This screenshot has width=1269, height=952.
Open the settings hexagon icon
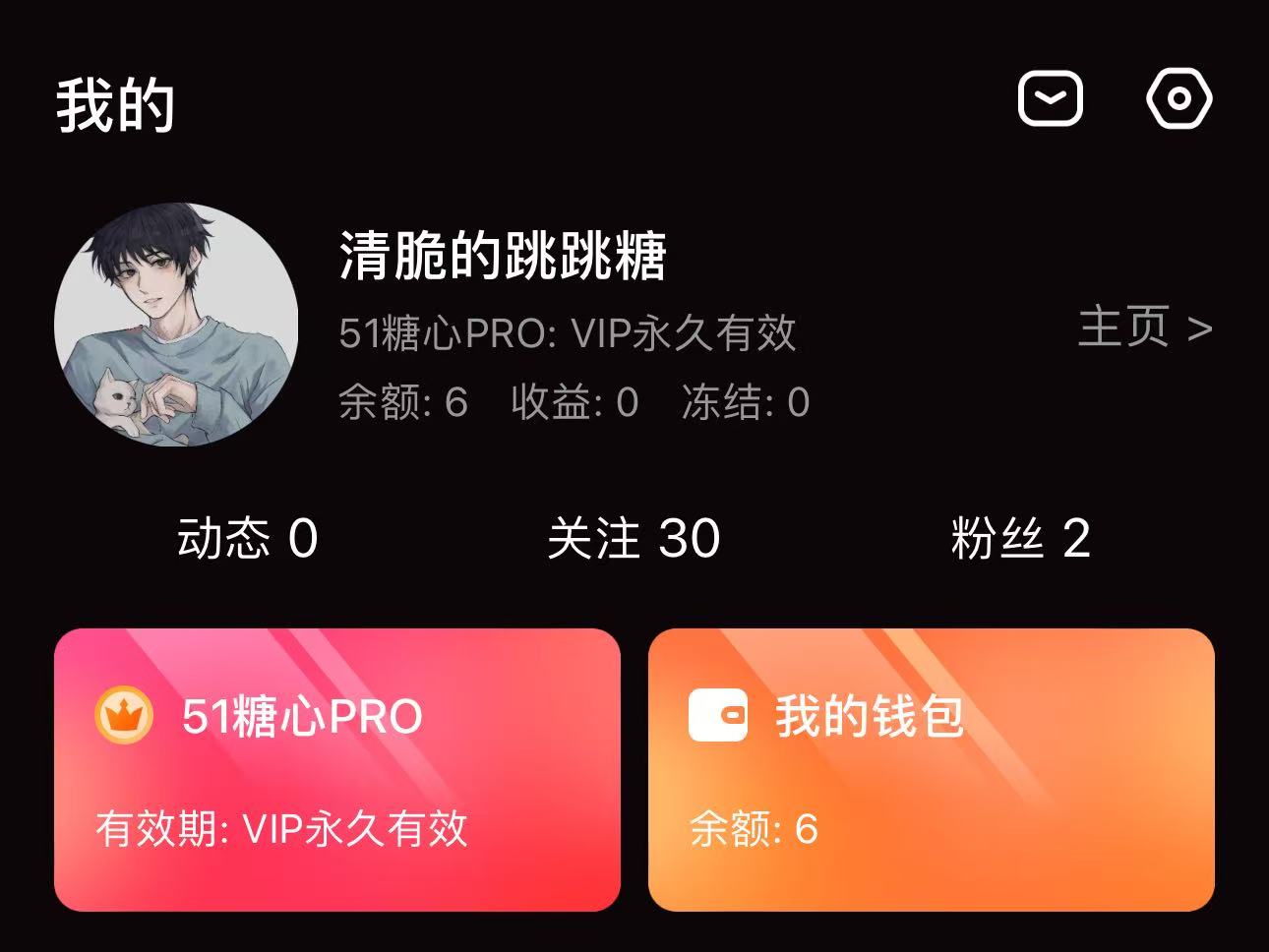[x=1178, y=99]
